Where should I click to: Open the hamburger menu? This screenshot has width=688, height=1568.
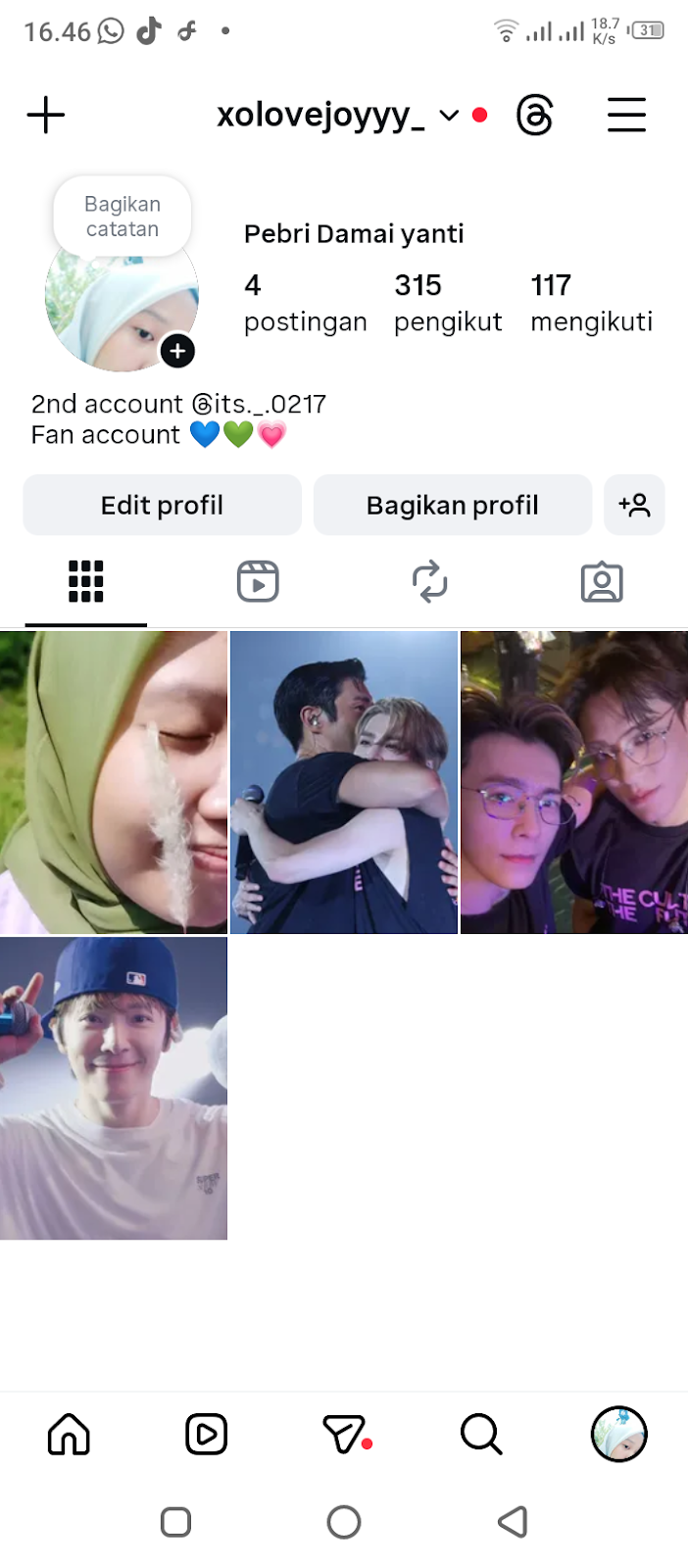[626, 116]
